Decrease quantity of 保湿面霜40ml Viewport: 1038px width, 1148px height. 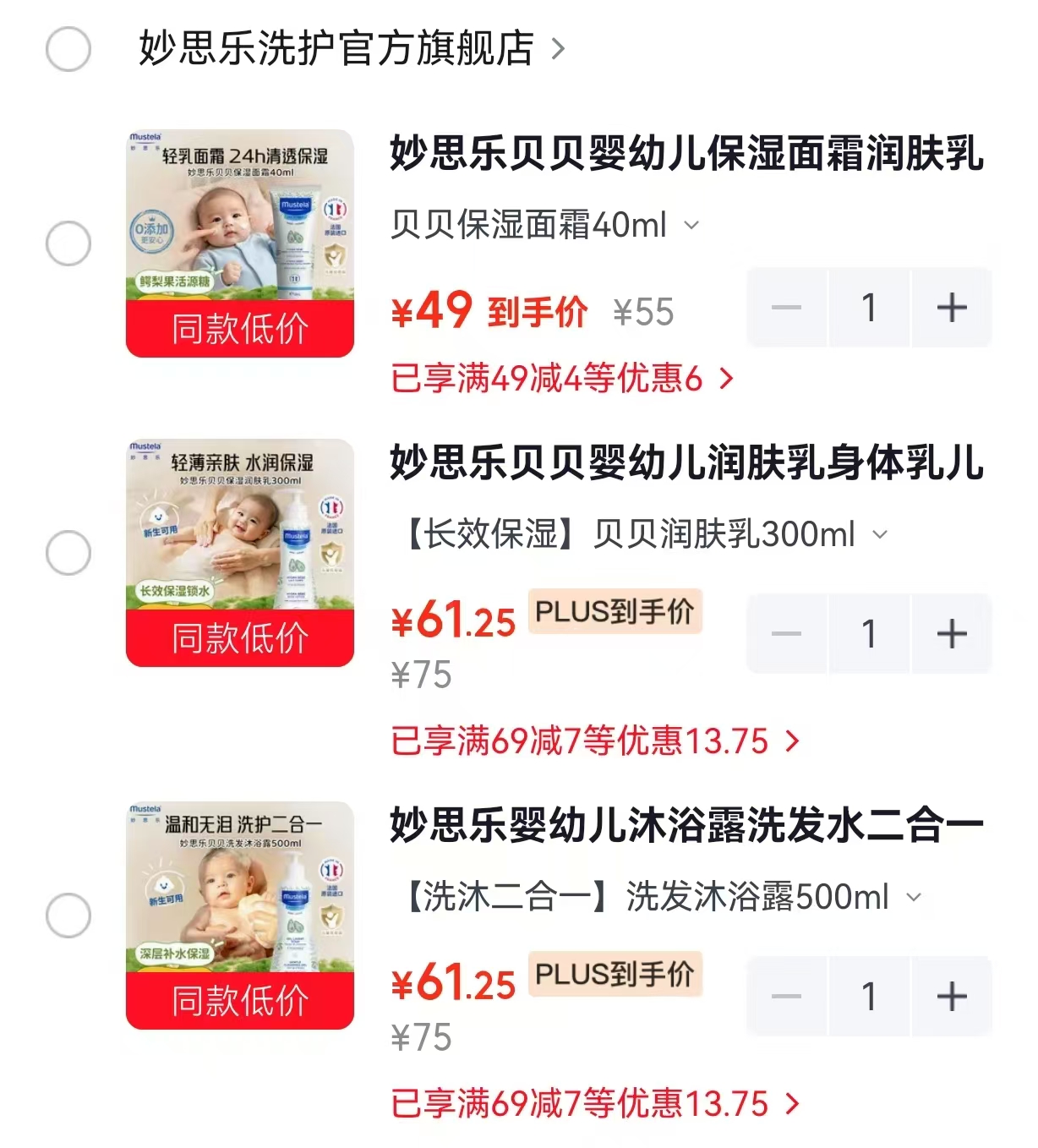coord(786,308)
